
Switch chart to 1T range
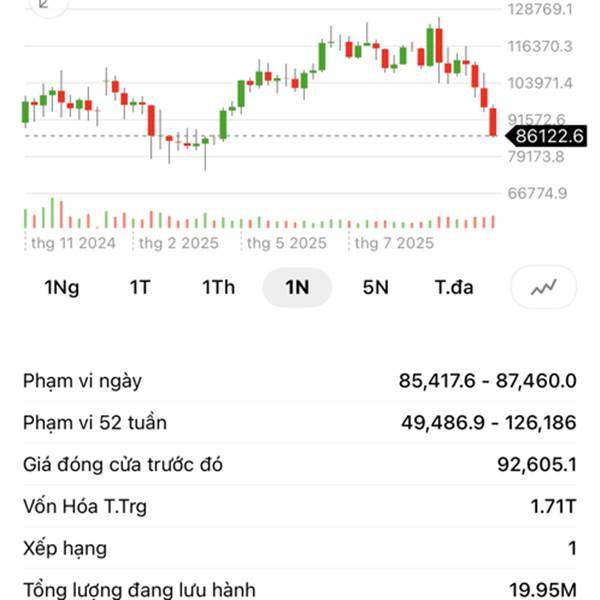[140, 287]
